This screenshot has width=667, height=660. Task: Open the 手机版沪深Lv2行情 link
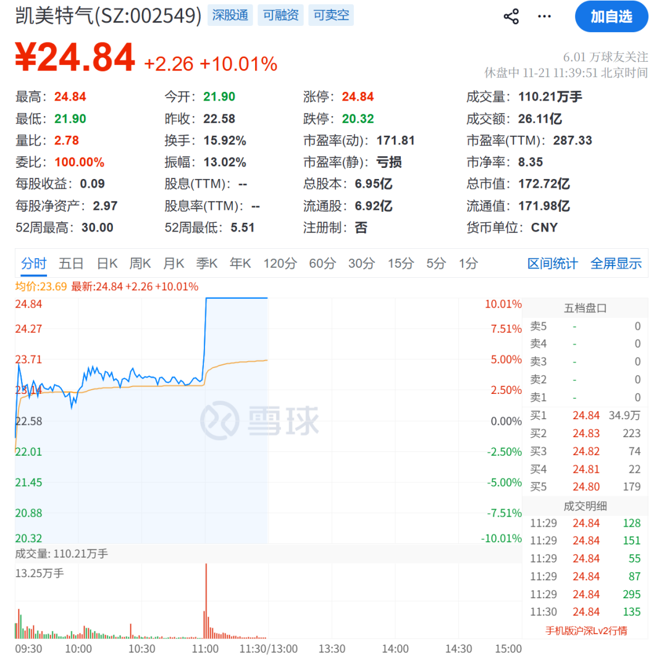586,630
